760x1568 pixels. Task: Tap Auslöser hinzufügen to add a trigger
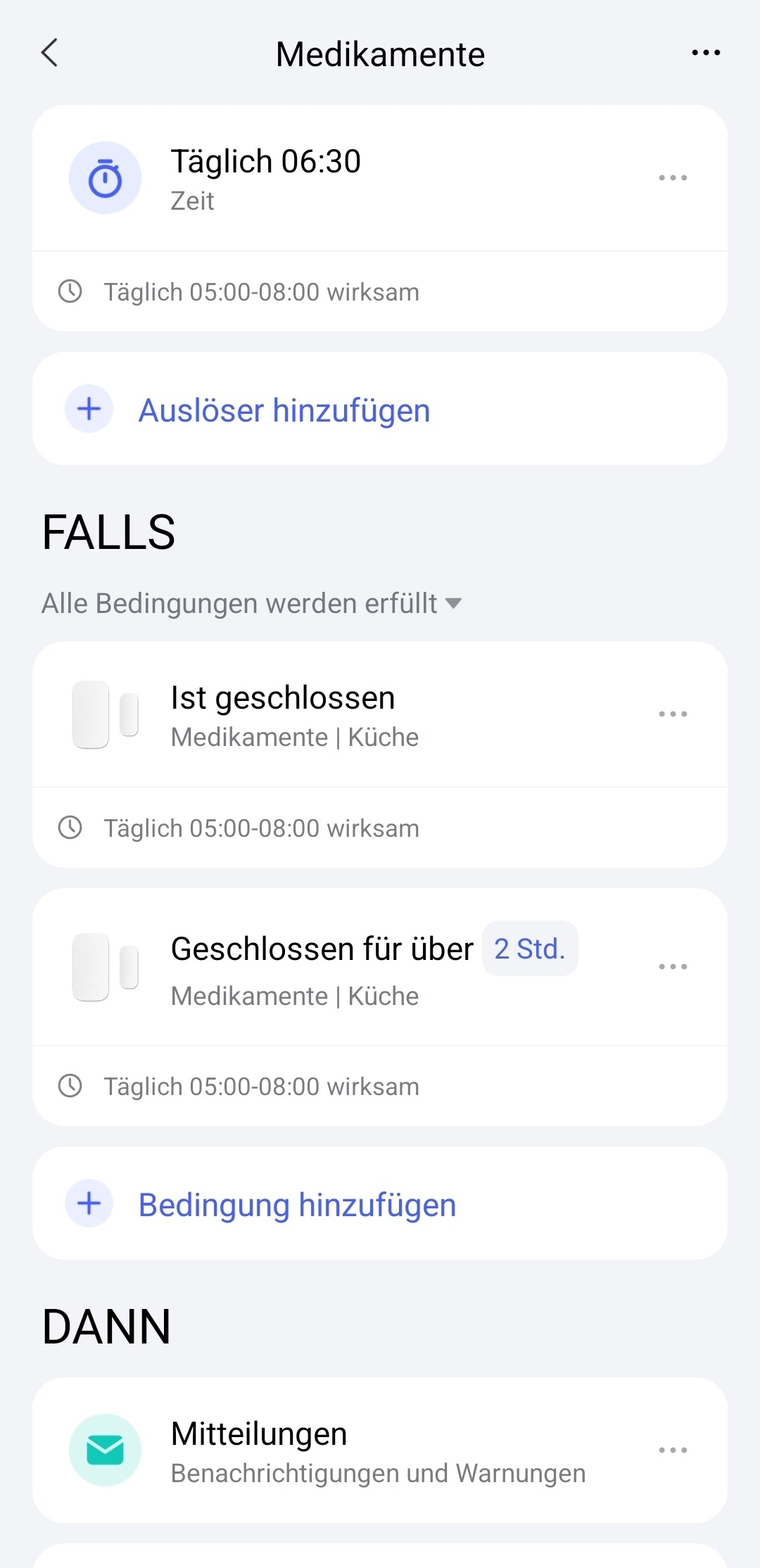click(x=284, y=410)
